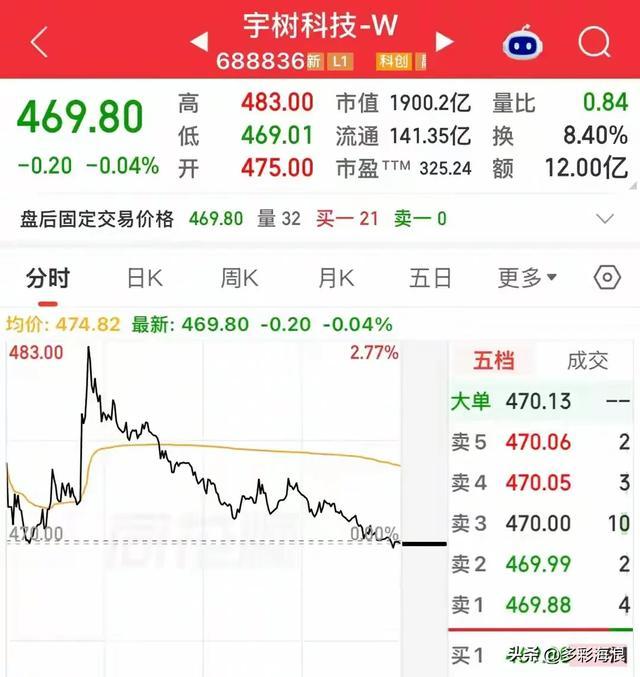Viewport: 640px width, 677px height.
Task: Open chart settings hexagon icon
Action: click(x=607, y=277)
